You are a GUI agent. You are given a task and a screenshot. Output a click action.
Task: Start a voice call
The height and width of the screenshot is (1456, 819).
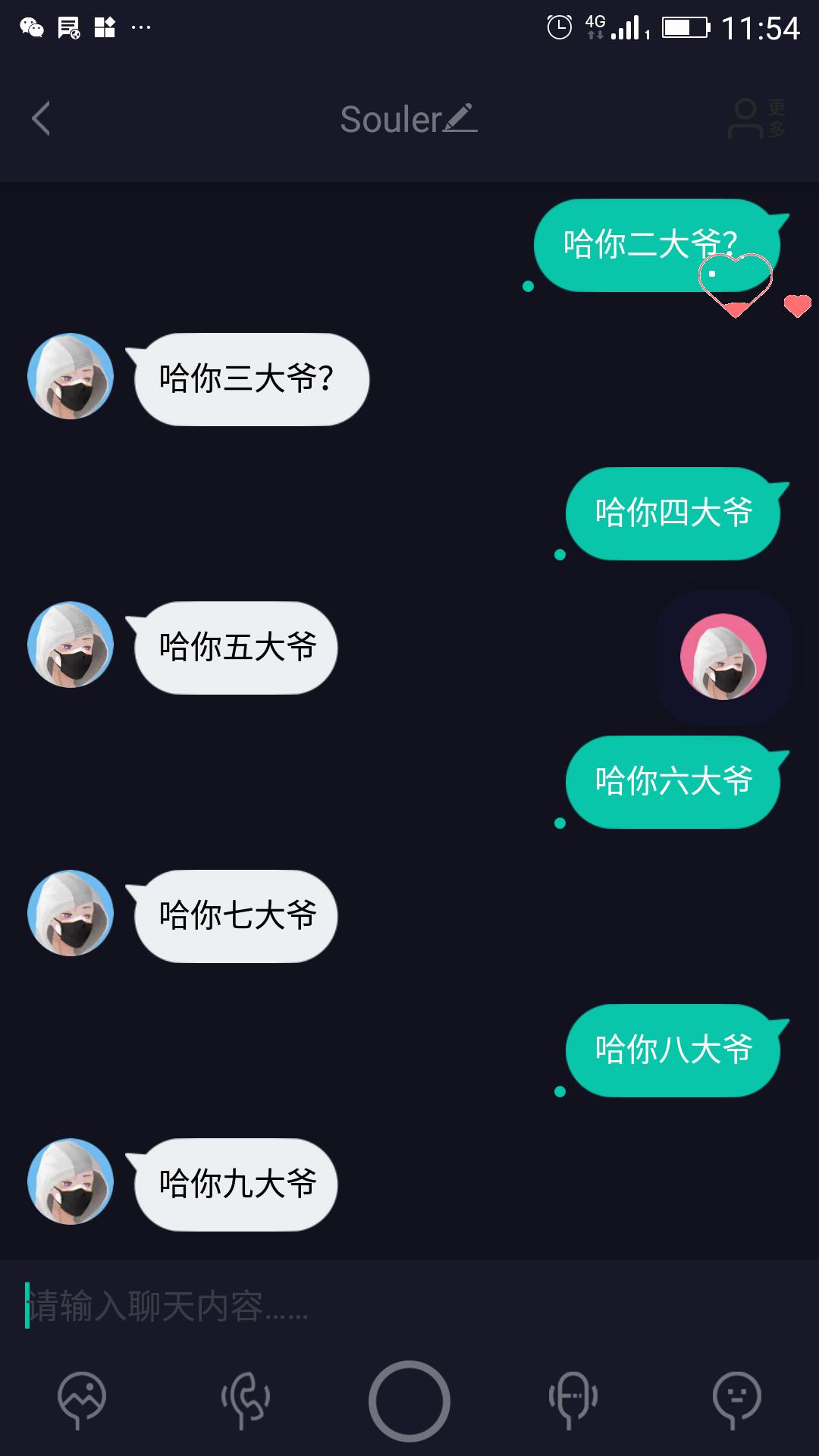pos(245,1399)
